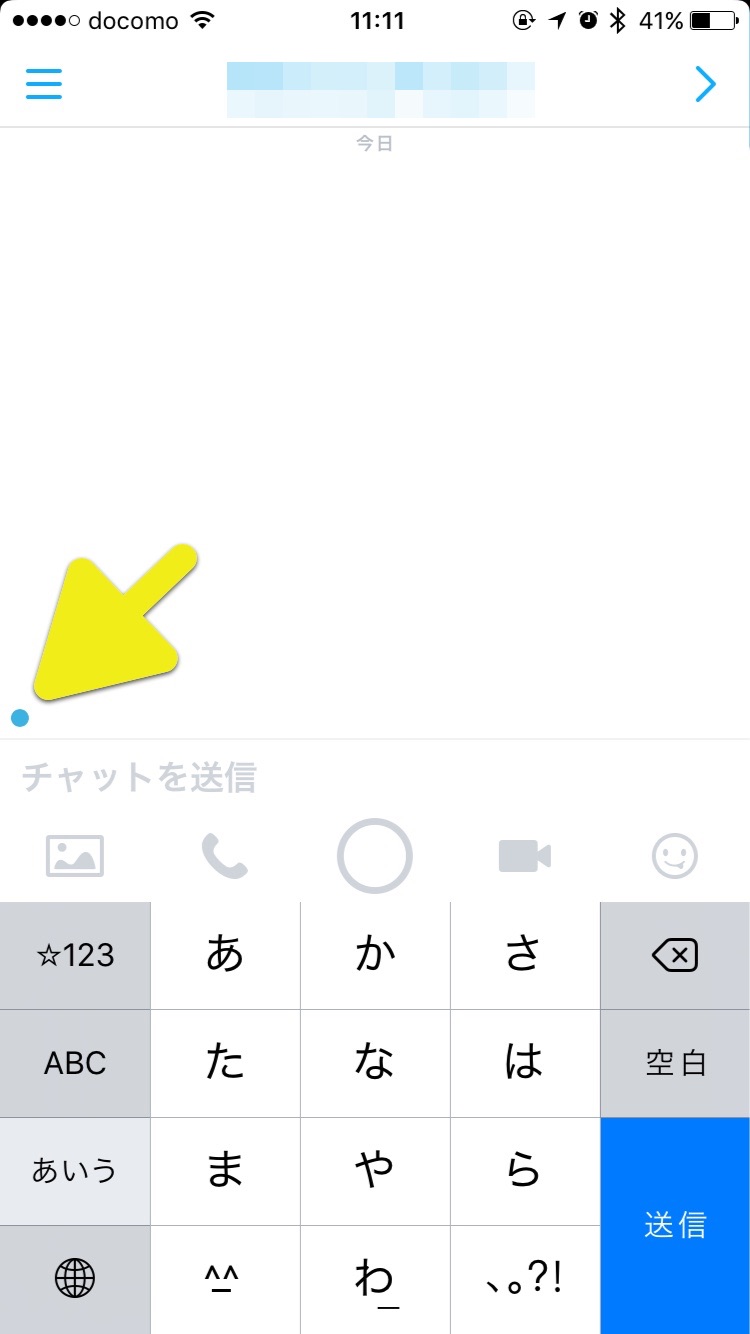
Task: Open the photo gallery icon
Action: (75, 856)
